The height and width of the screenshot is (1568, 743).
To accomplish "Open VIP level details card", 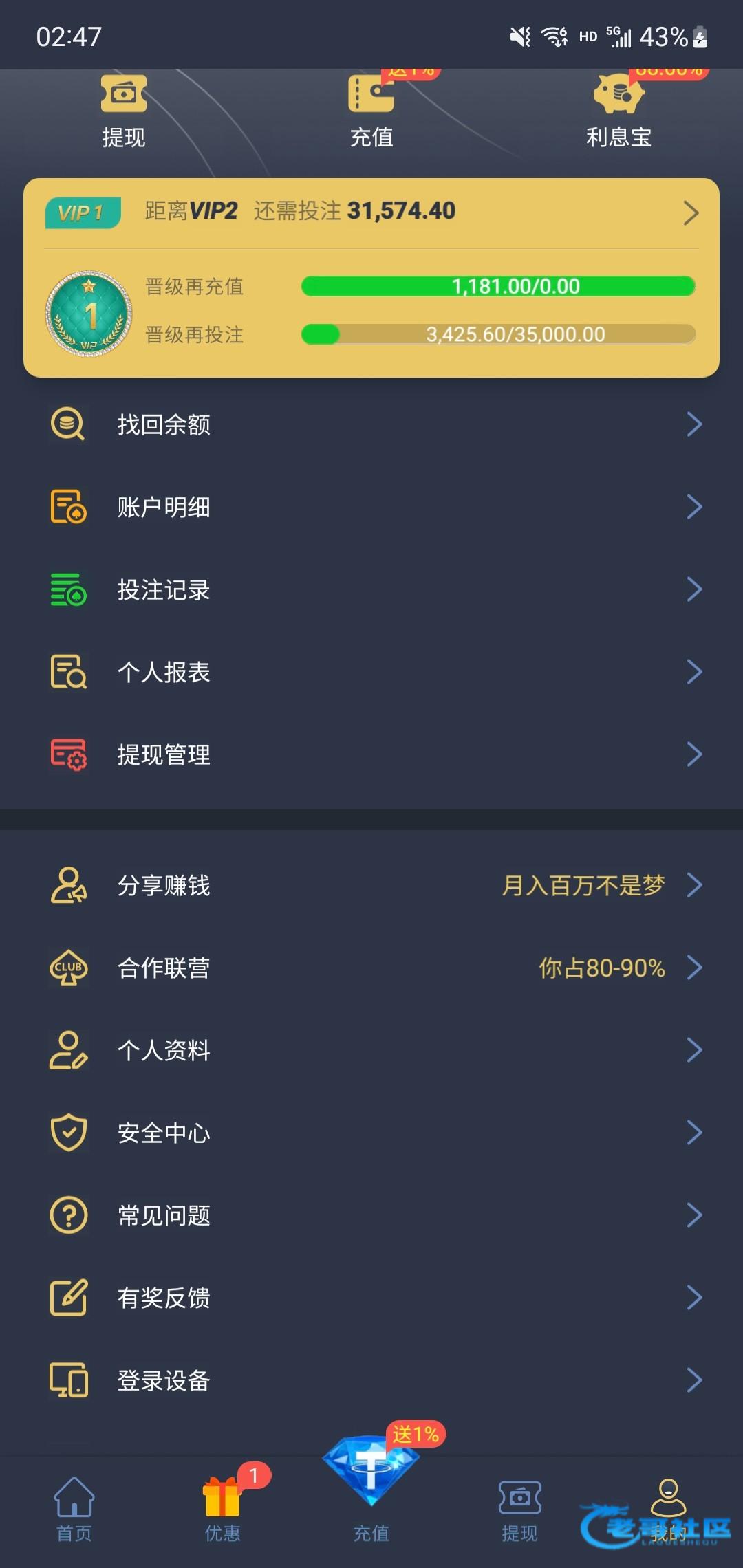I will 371,212.
